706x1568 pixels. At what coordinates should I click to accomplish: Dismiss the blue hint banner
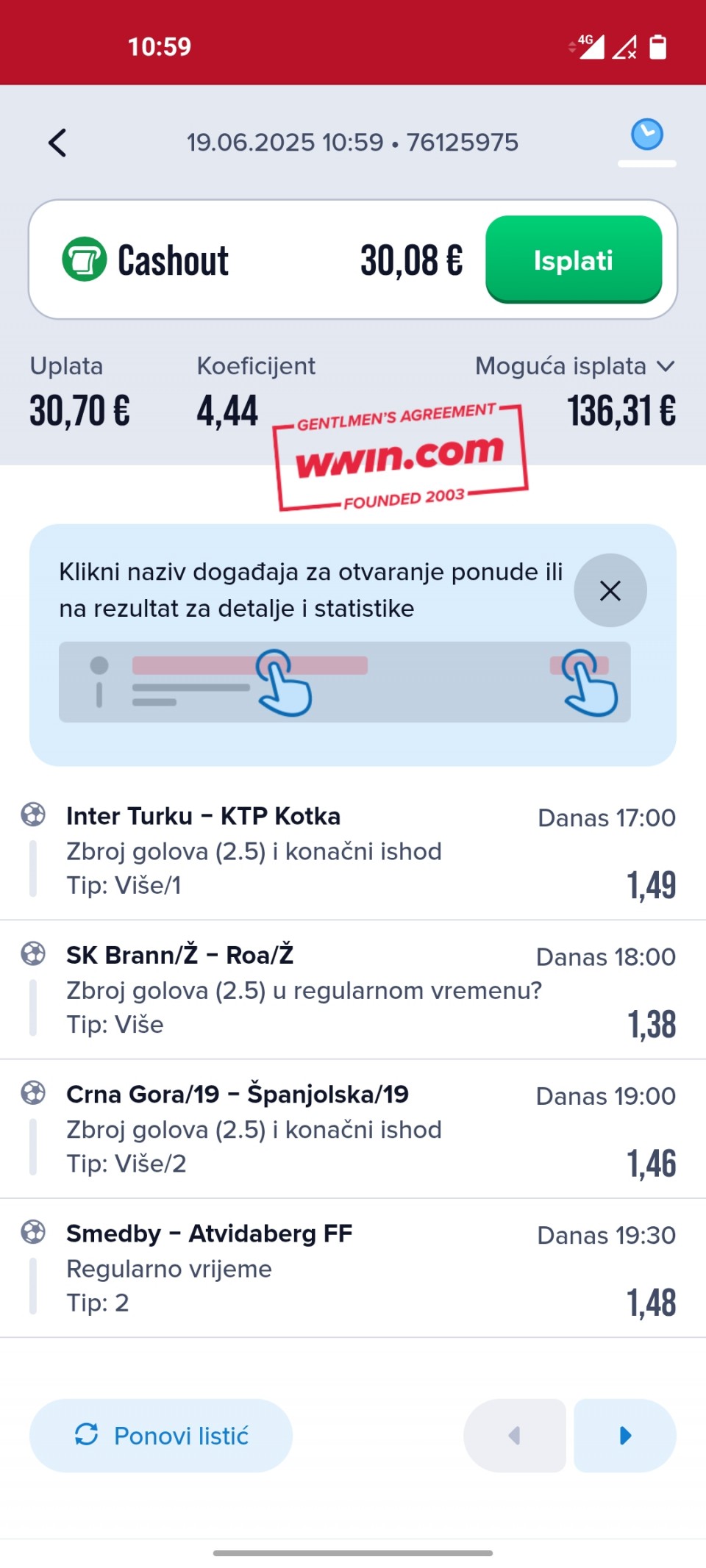pos(610,590)
